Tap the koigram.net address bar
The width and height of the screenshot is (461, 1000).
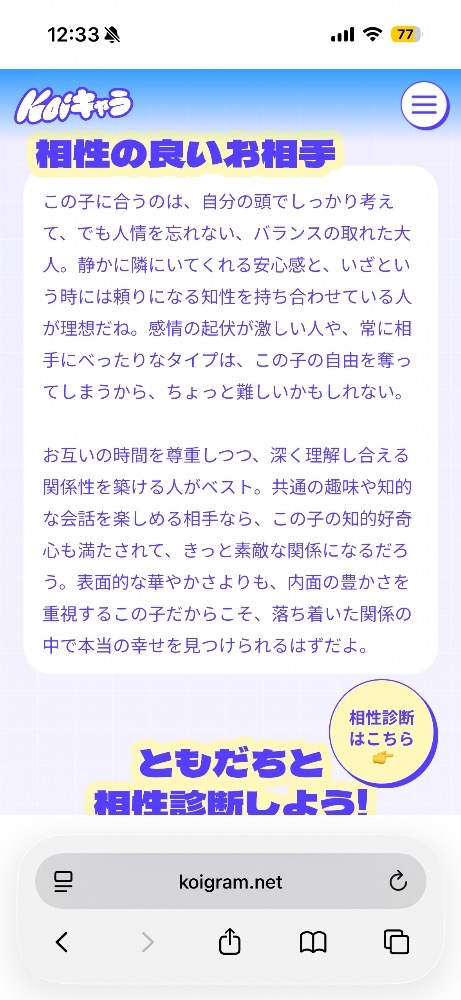tap(230, 882)
